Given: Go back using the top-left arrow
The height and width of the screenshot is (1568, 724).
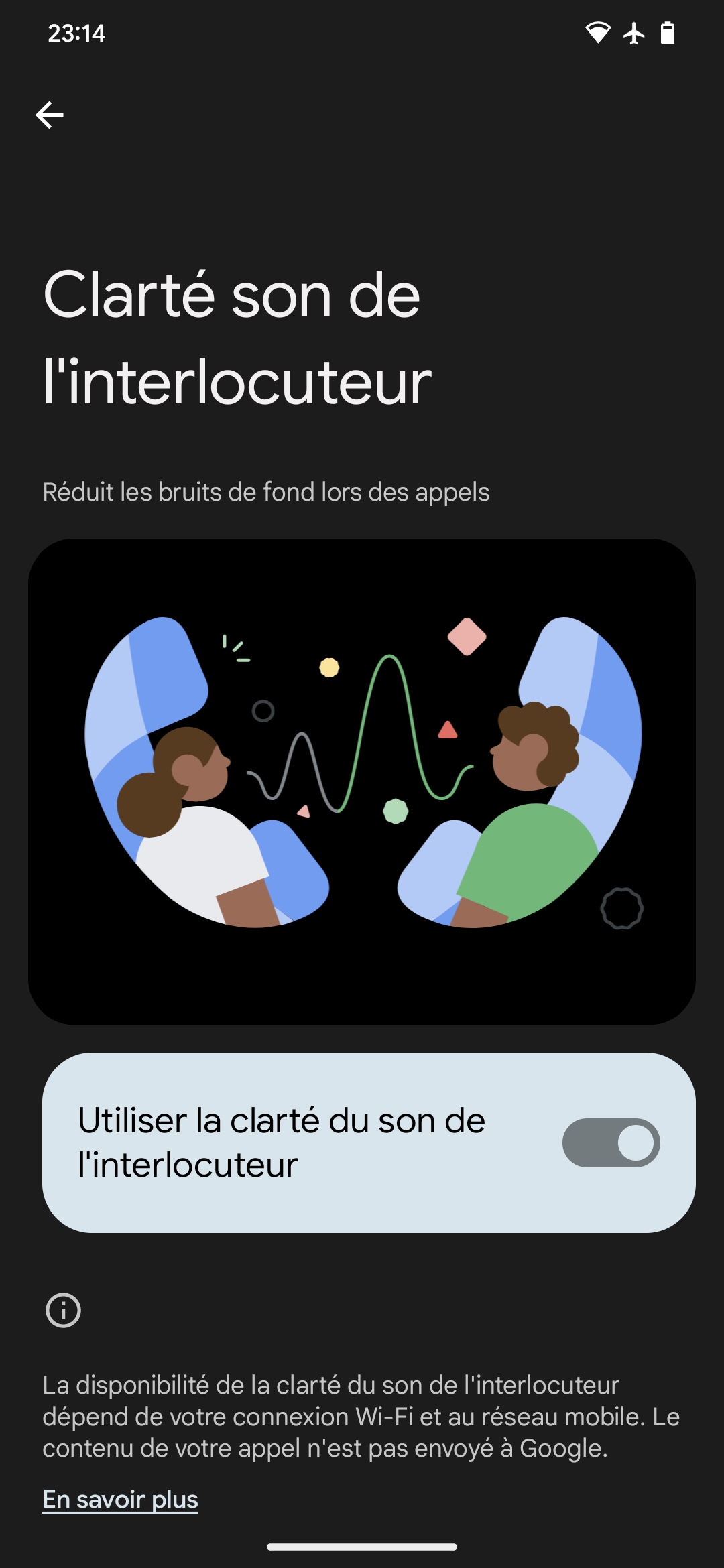Looking at the screenshot, I should (x=50, y=115).
